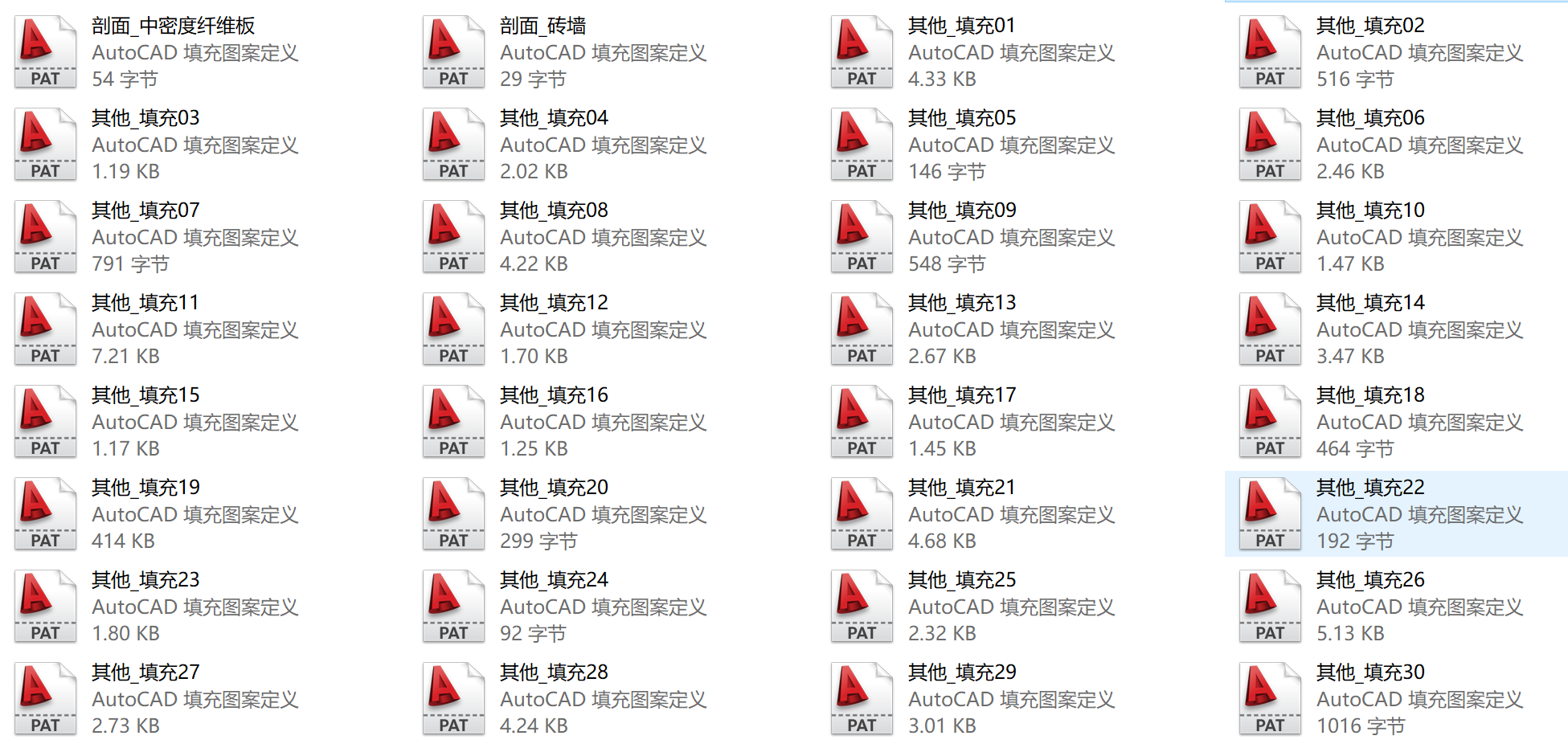Select the 414 KB file 其他_填充19

click(x=46, y=514)
